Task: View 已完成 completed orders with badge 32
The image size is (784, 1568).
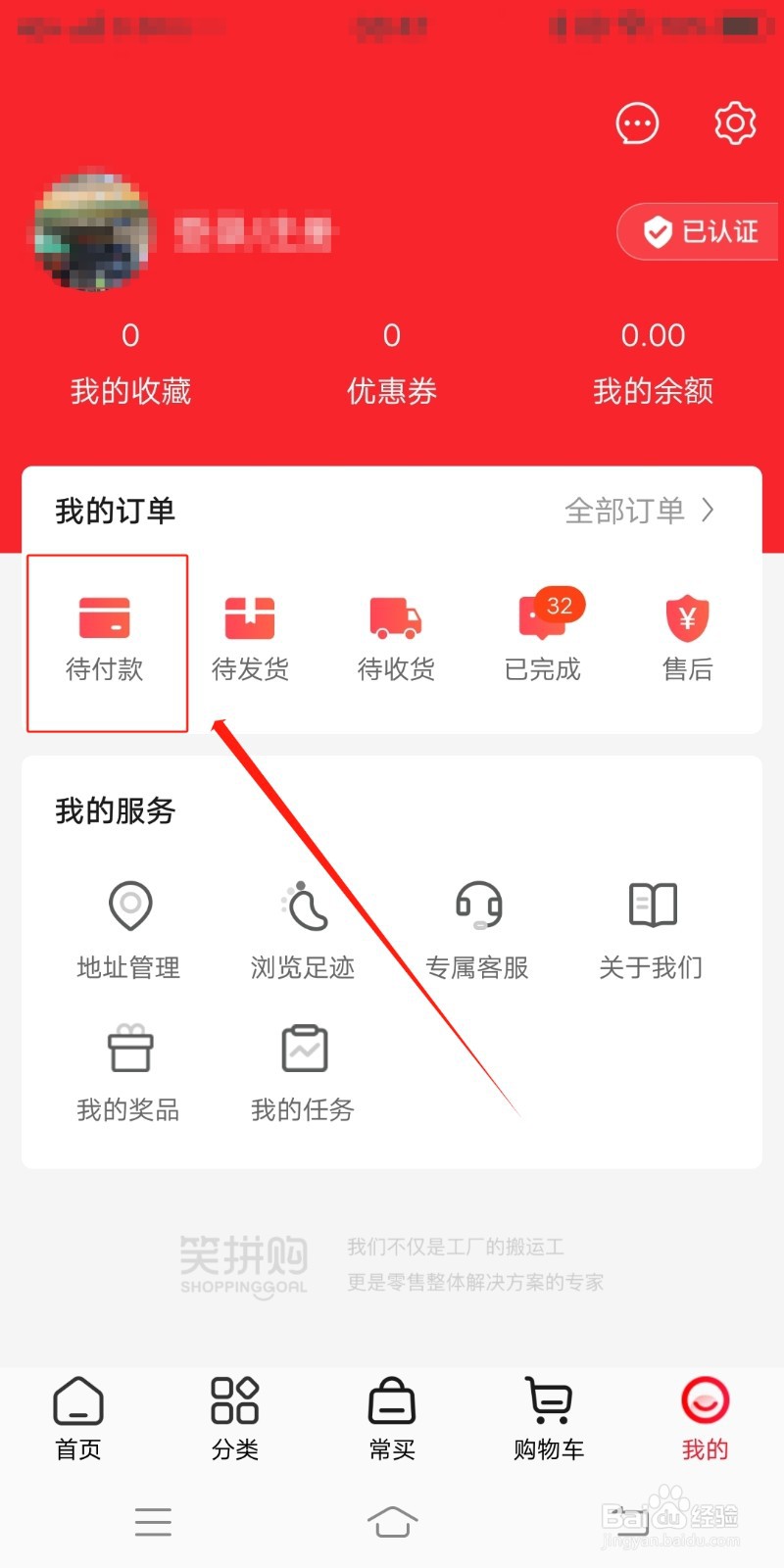Action: coord(541,637)
